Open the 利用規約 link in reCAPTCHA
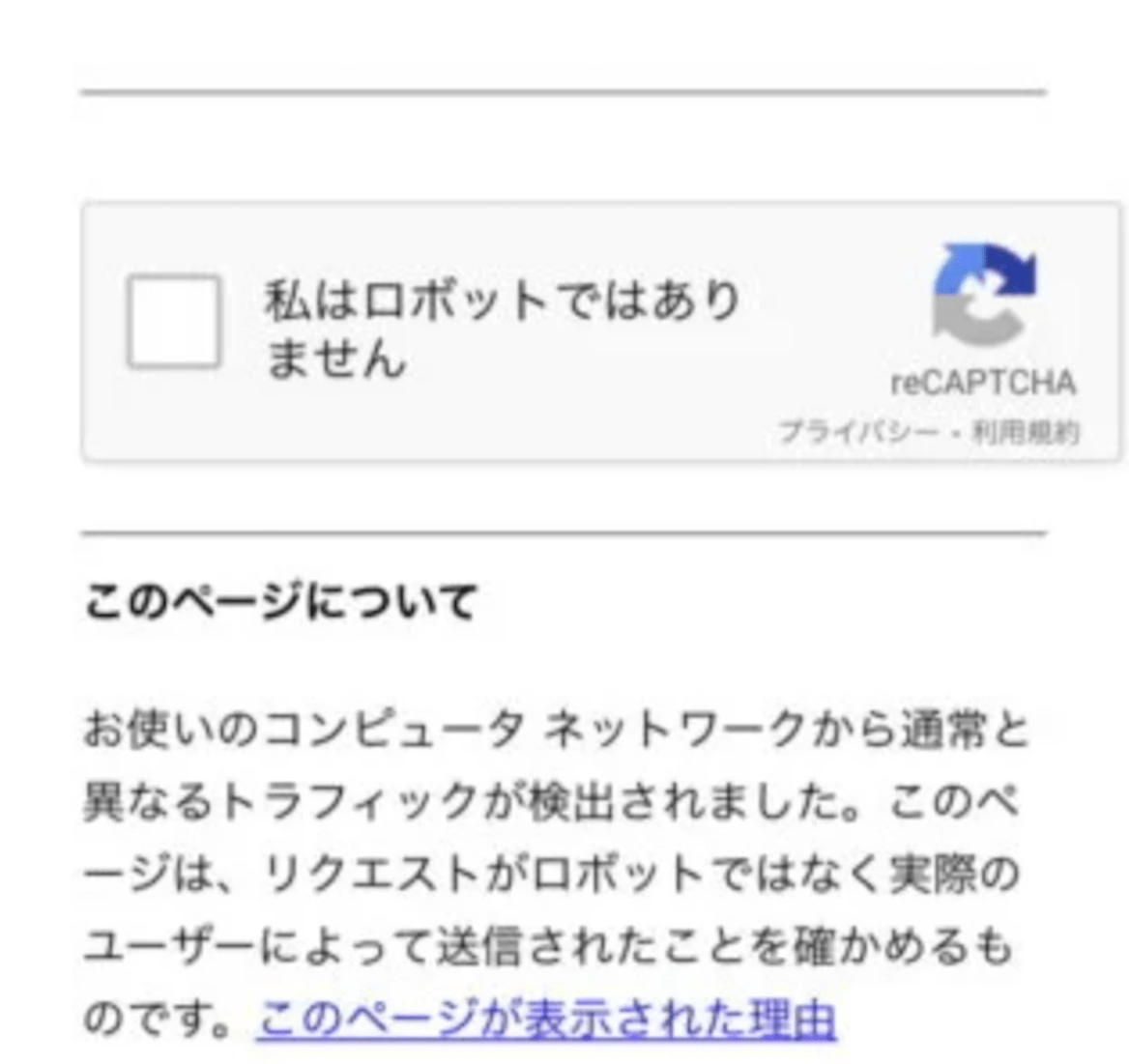 pos(1025,432)
